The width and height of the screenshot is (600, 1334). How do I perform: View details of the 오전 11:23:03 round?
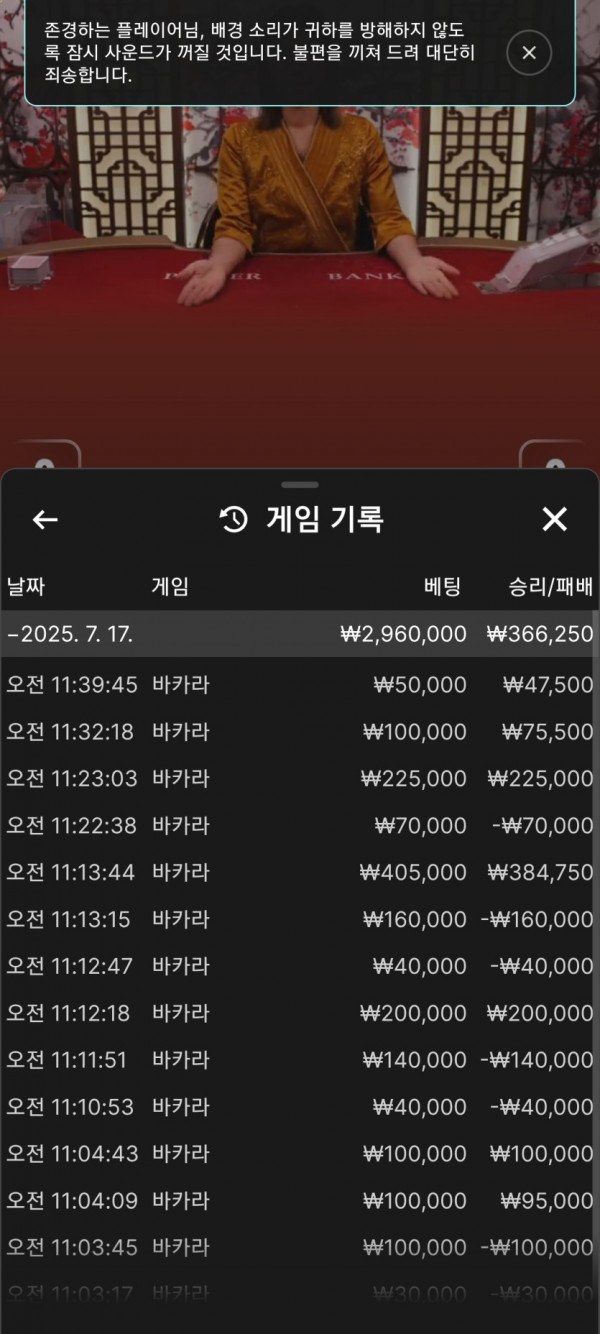pos(299,779)
